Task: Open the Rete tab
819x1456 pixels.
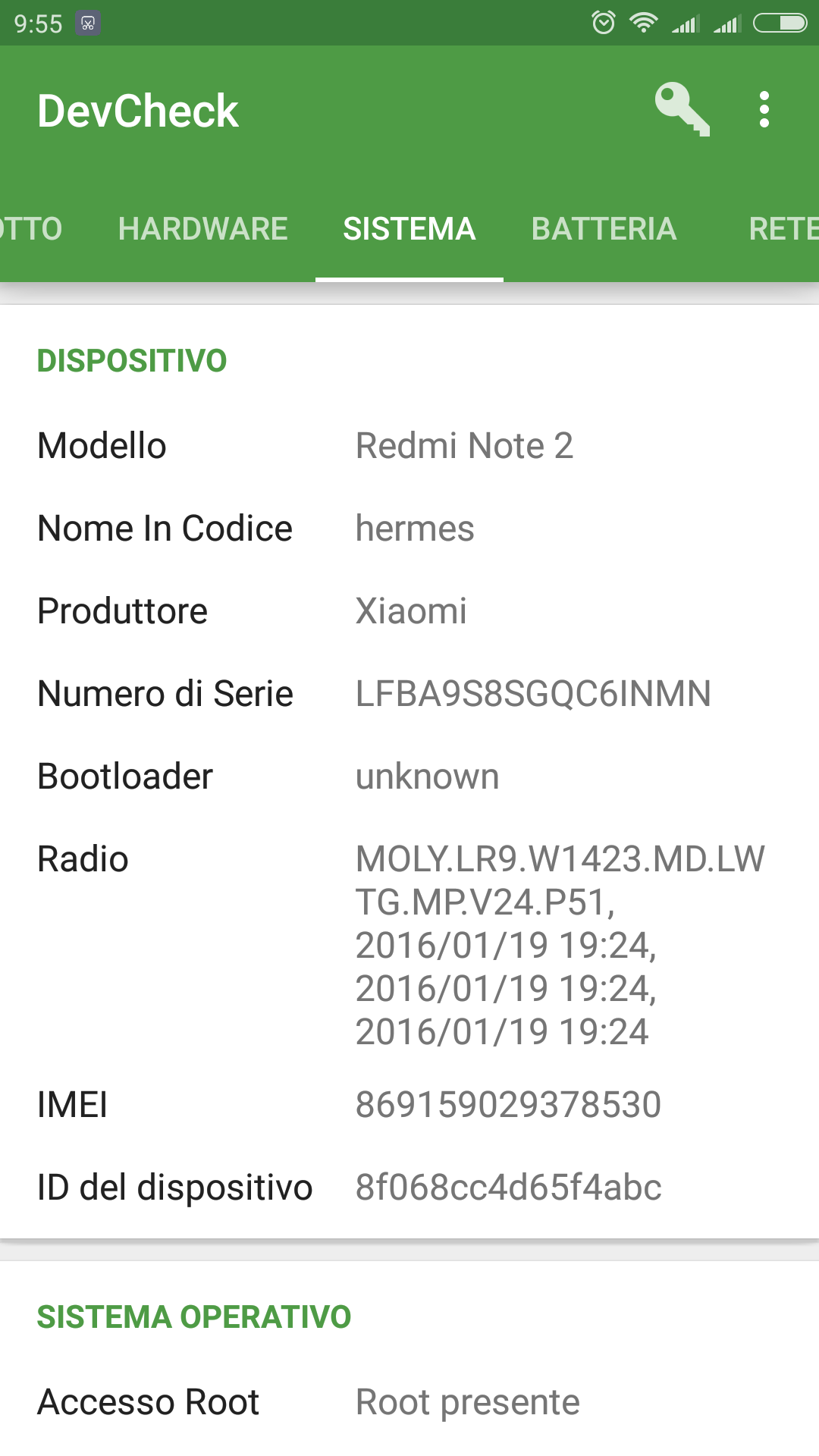Action: (784, 229)
